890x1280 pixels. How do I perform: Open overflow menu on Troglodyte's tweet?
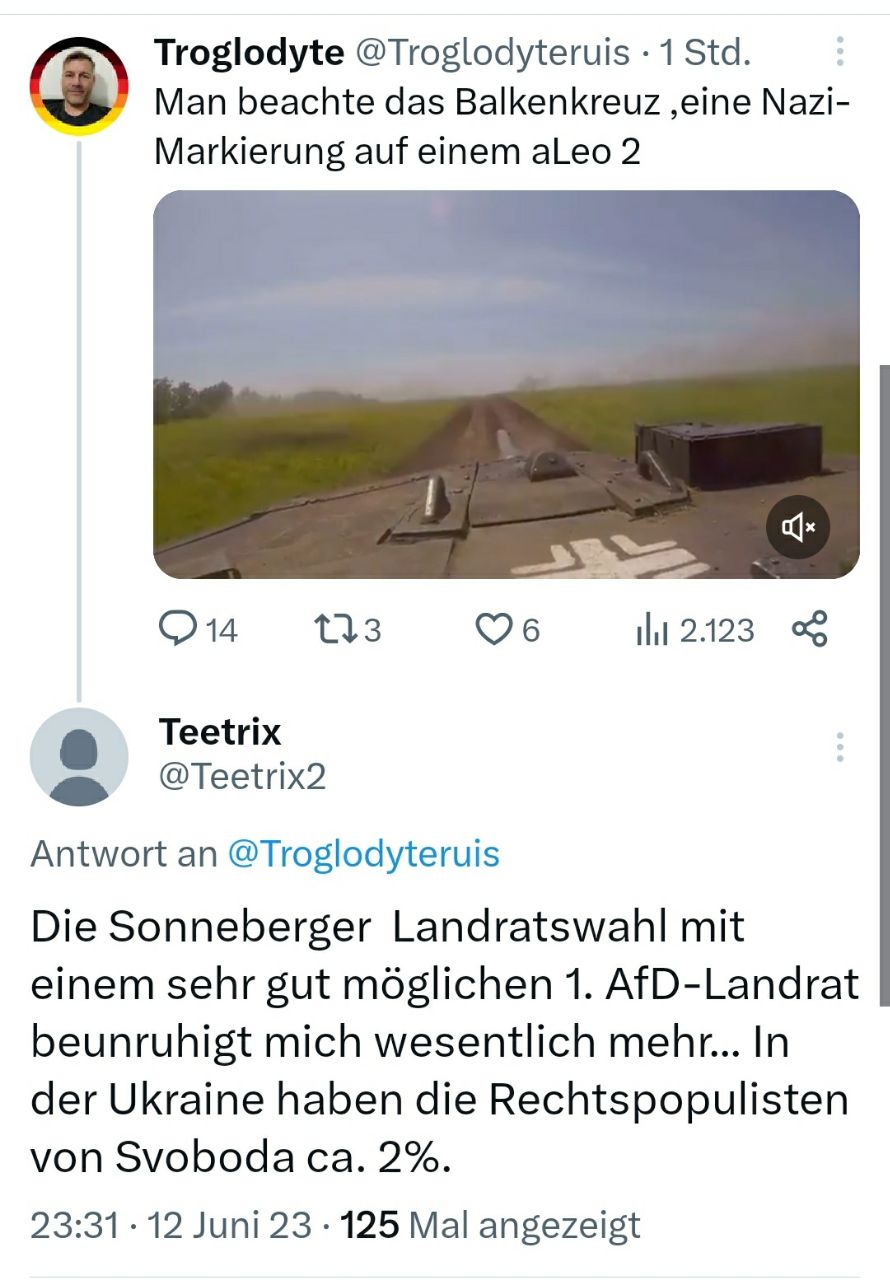tap(840, 52)
